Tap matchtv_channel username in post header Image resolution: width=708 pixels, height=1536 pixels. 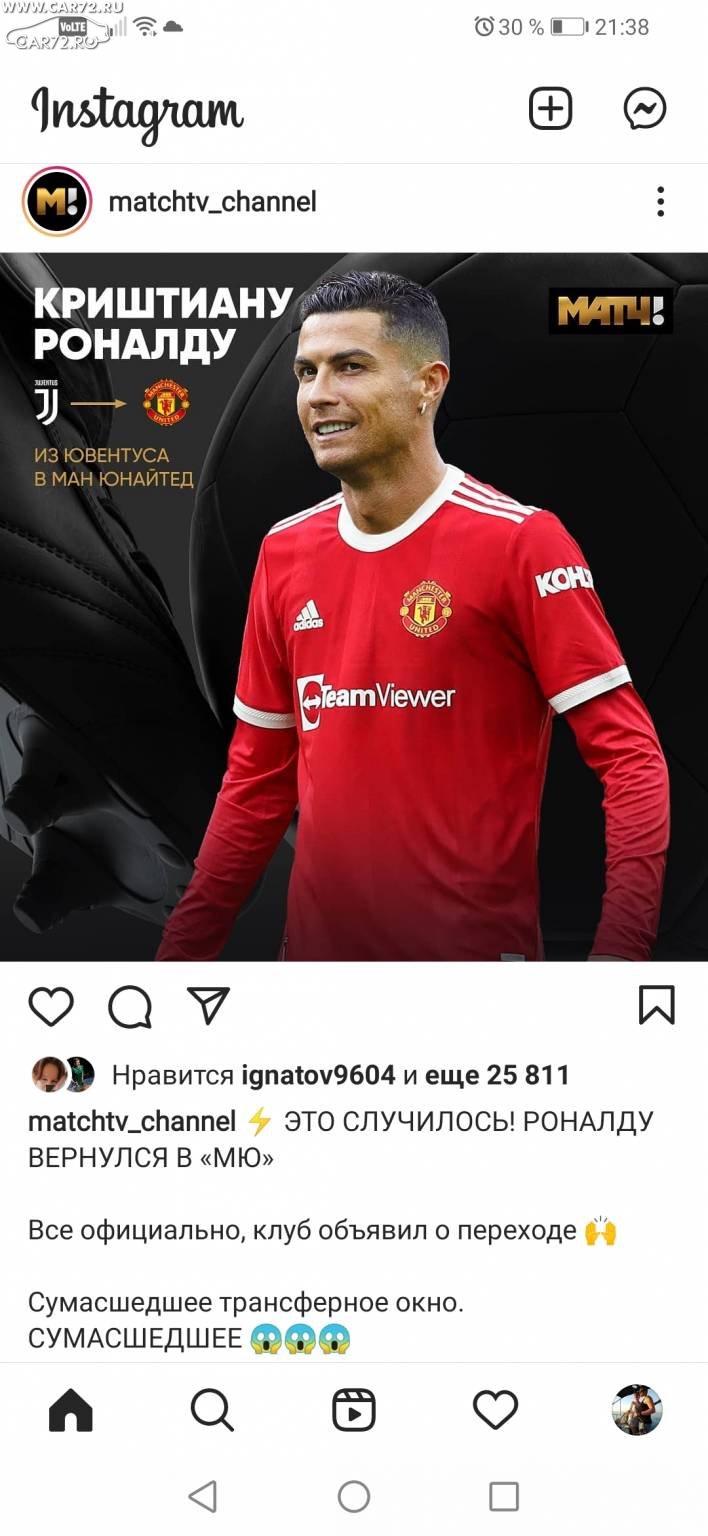coord(212,202)
